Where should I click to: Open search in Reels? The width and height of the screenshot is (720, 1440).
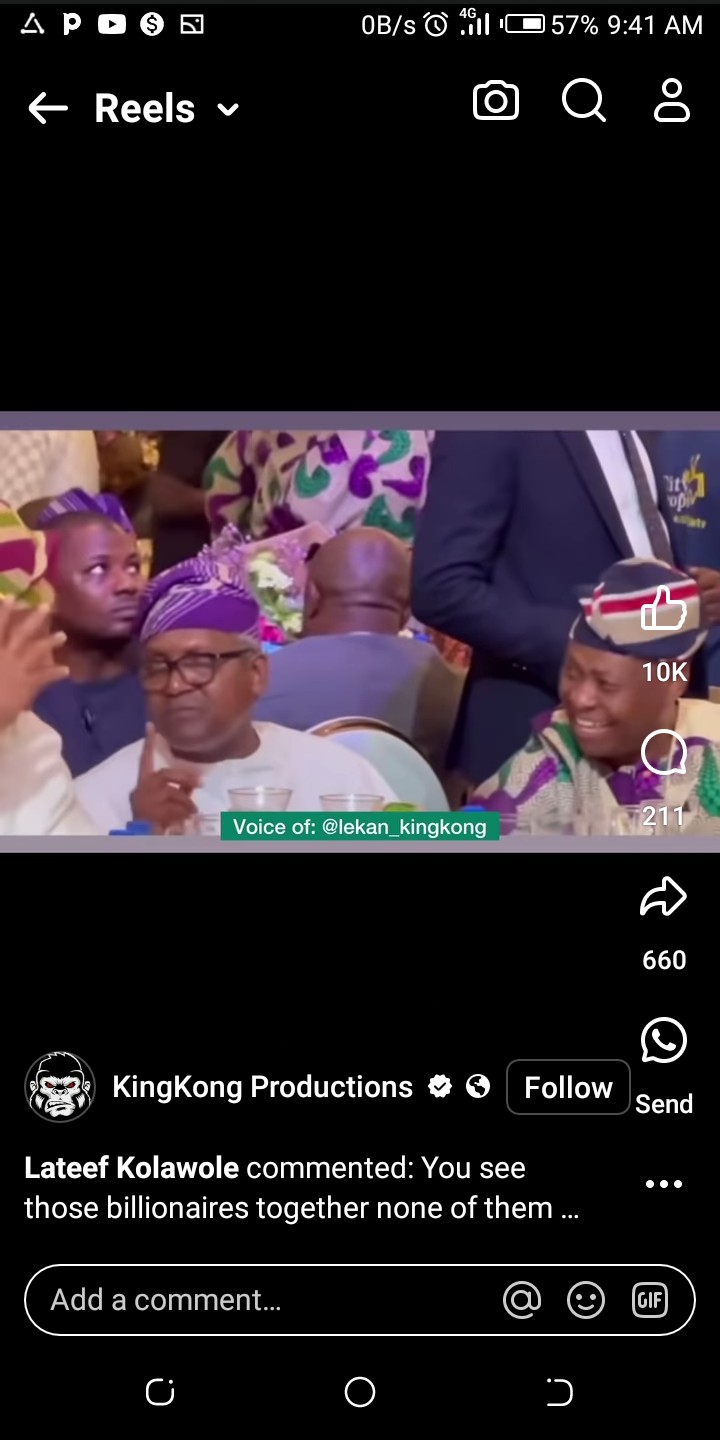click(x=584, y=101)
